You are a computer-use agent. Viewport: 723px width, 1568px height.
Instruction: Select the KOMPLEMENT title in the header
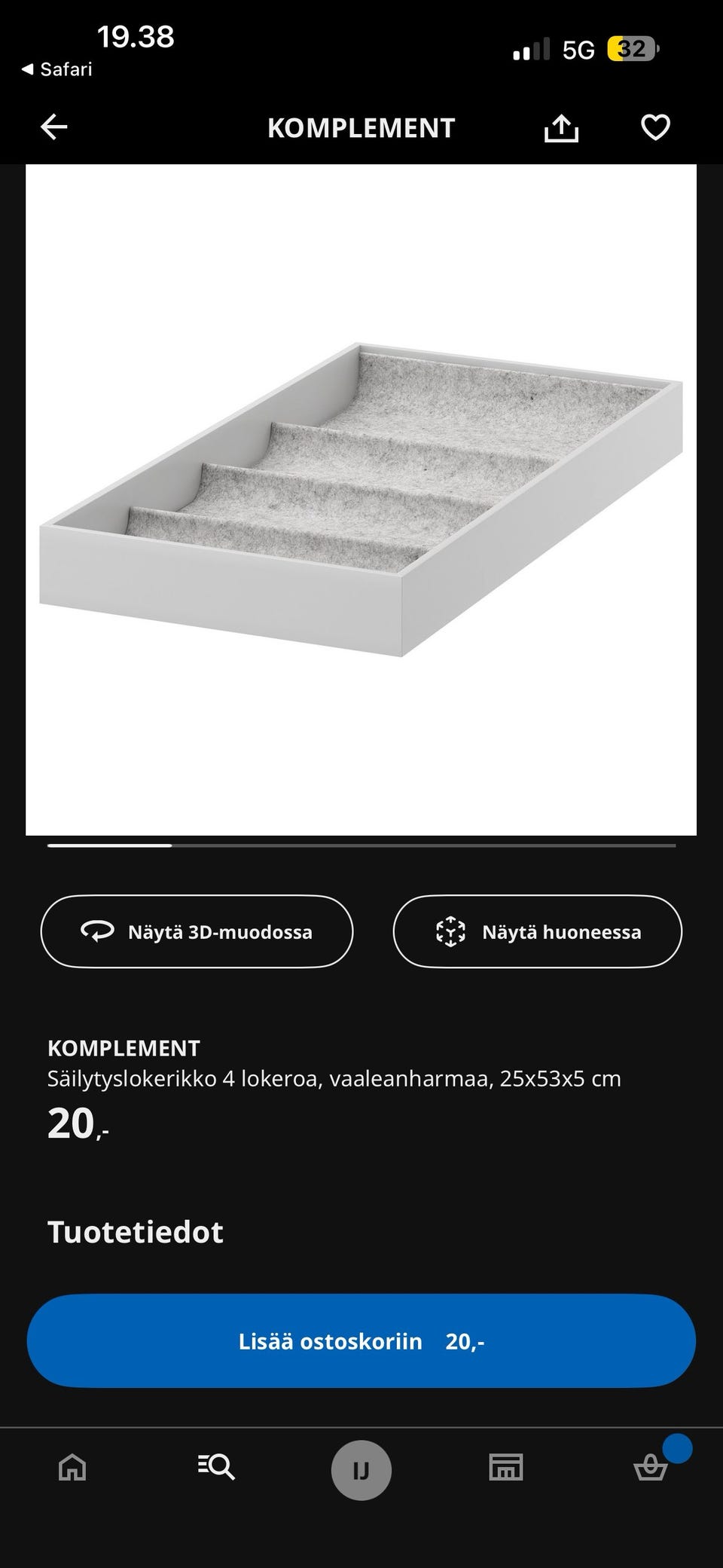pos(361,127)
